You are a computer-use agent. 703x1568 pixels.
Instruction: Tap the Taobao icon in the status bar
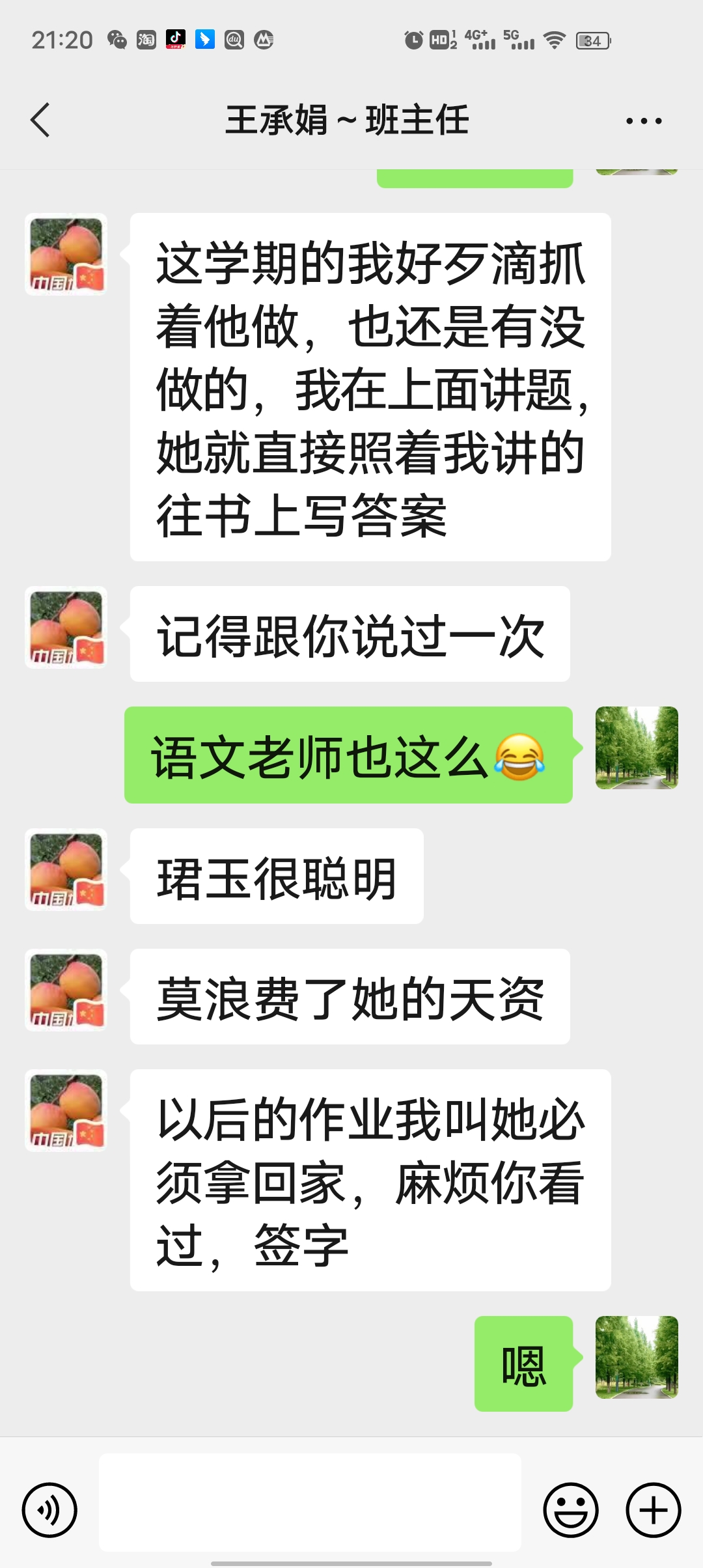point(146,40)
